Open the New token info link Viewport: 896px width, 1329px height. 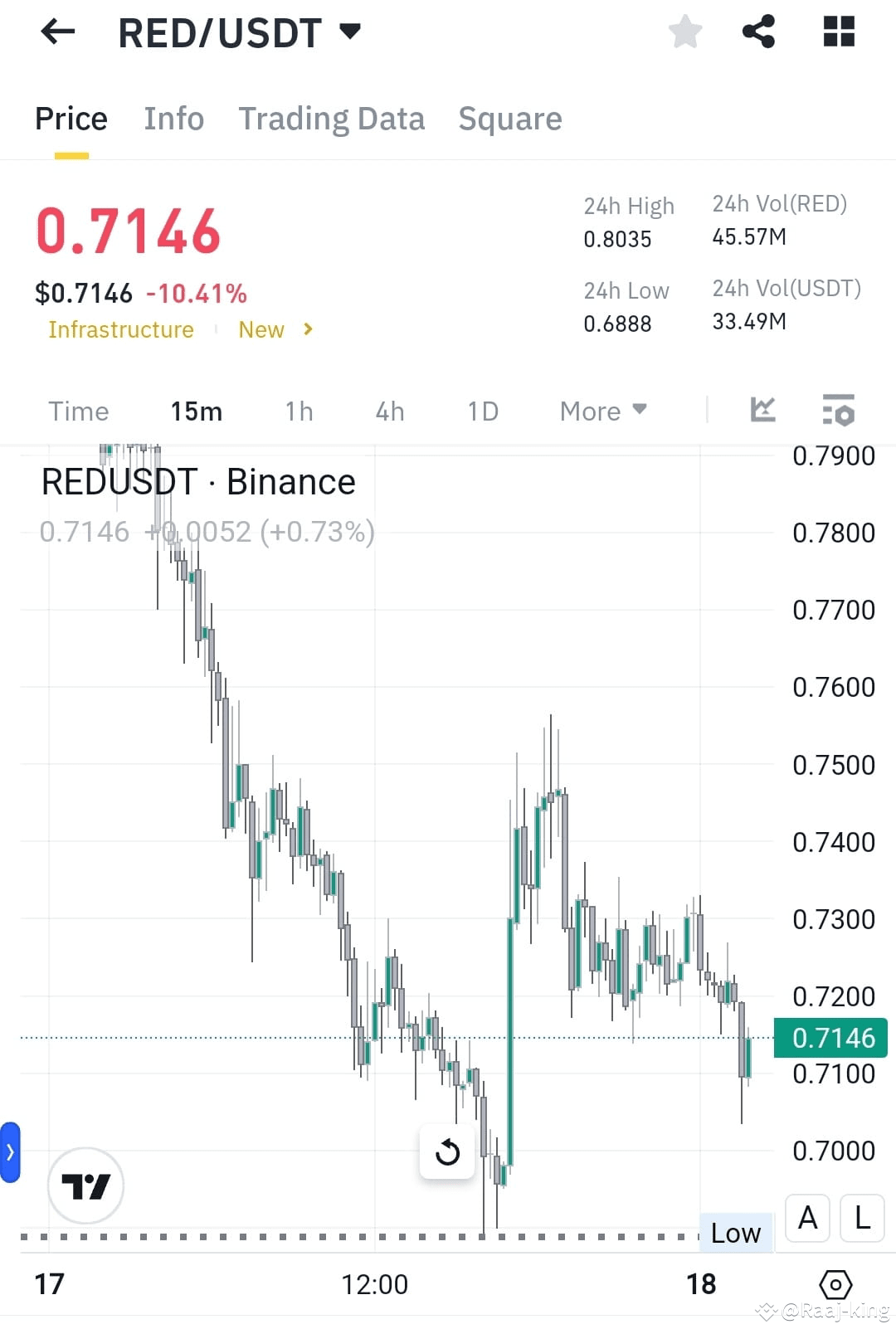click(x=261, y=329)
